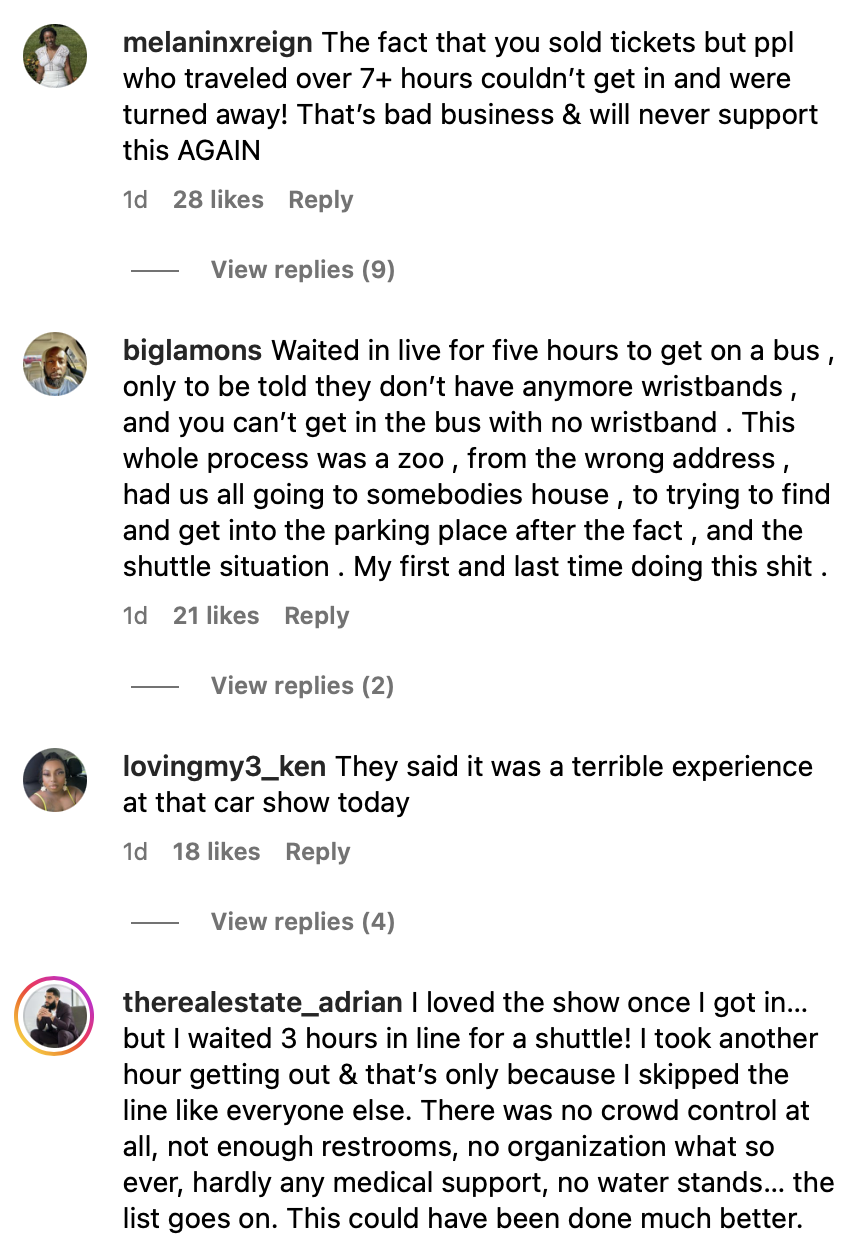View 9 replies under melaninxreign's comment
The width and height of the screenshot is (854, 1252).
(302, 270)
